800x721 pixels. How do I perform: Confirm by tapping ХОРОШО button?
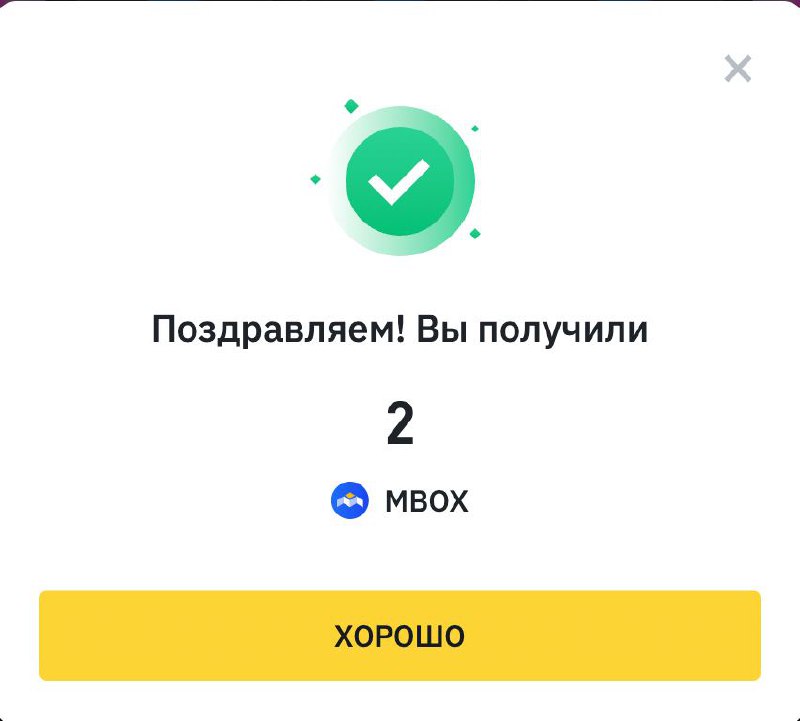click(x=400, y=636)
